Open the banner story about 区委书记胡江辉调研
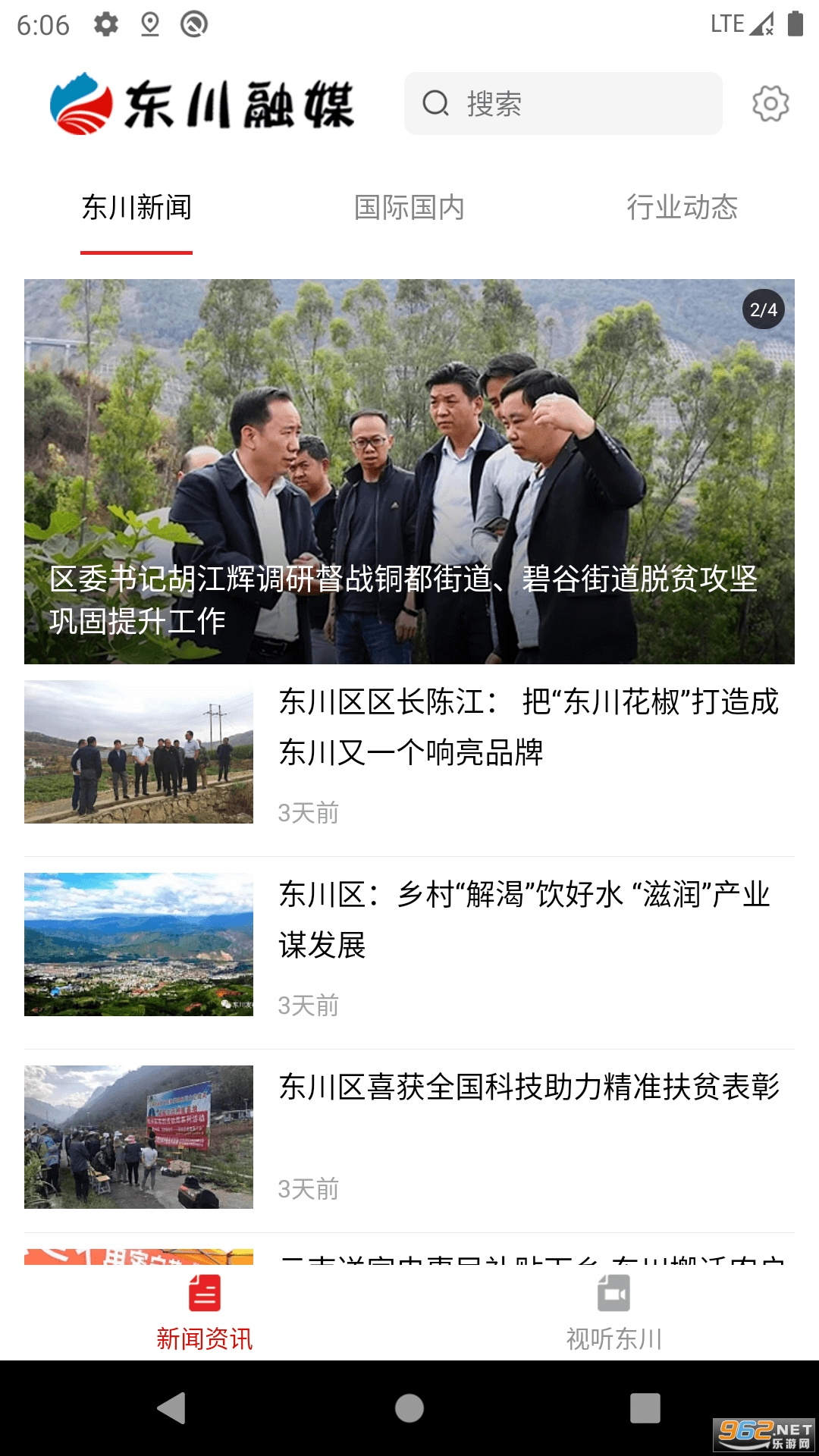The height and width of the screenshot is (1456, 819). [409, 472]
